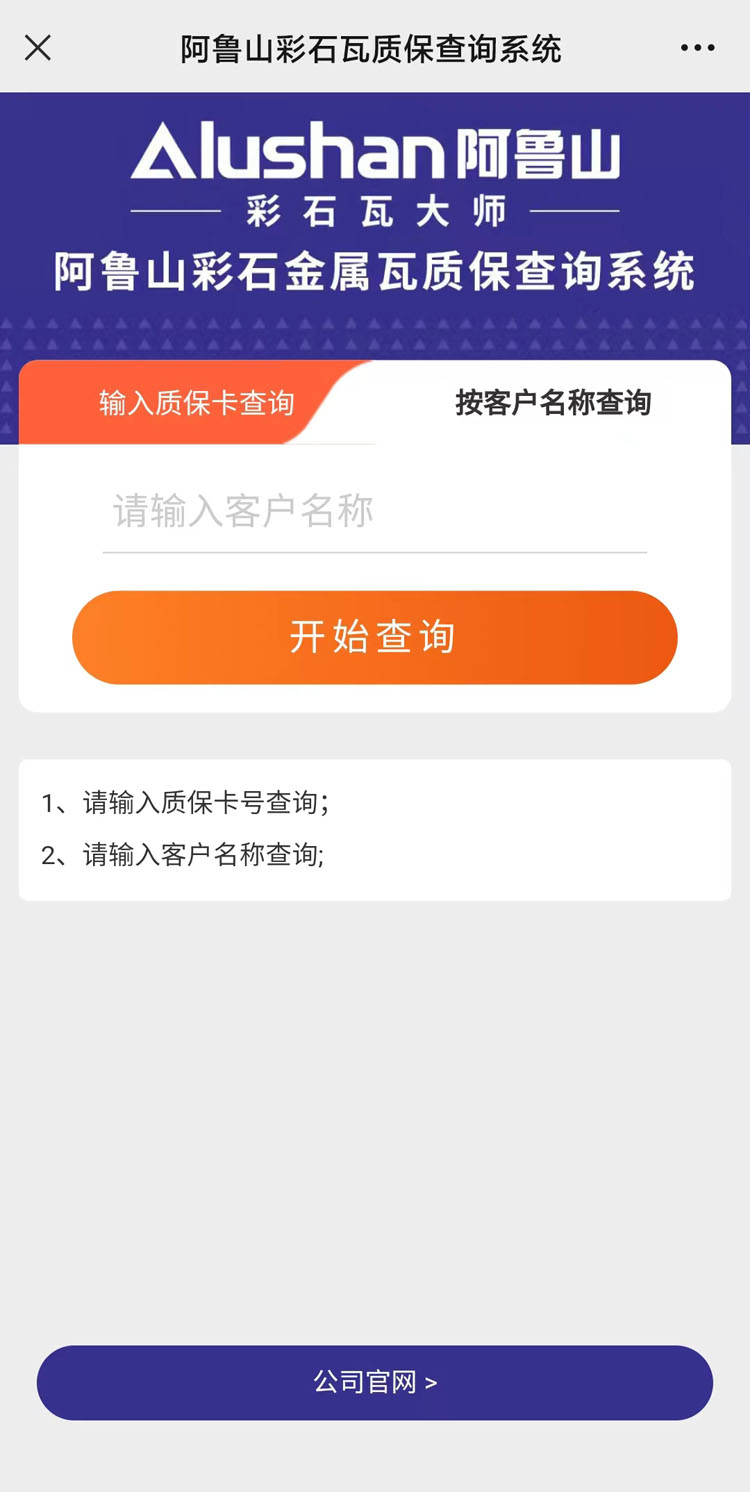This screenshot has width=750, height=1492.
Task: Select the 按客户名称查询 tab
Action: (x=553, y=403)
